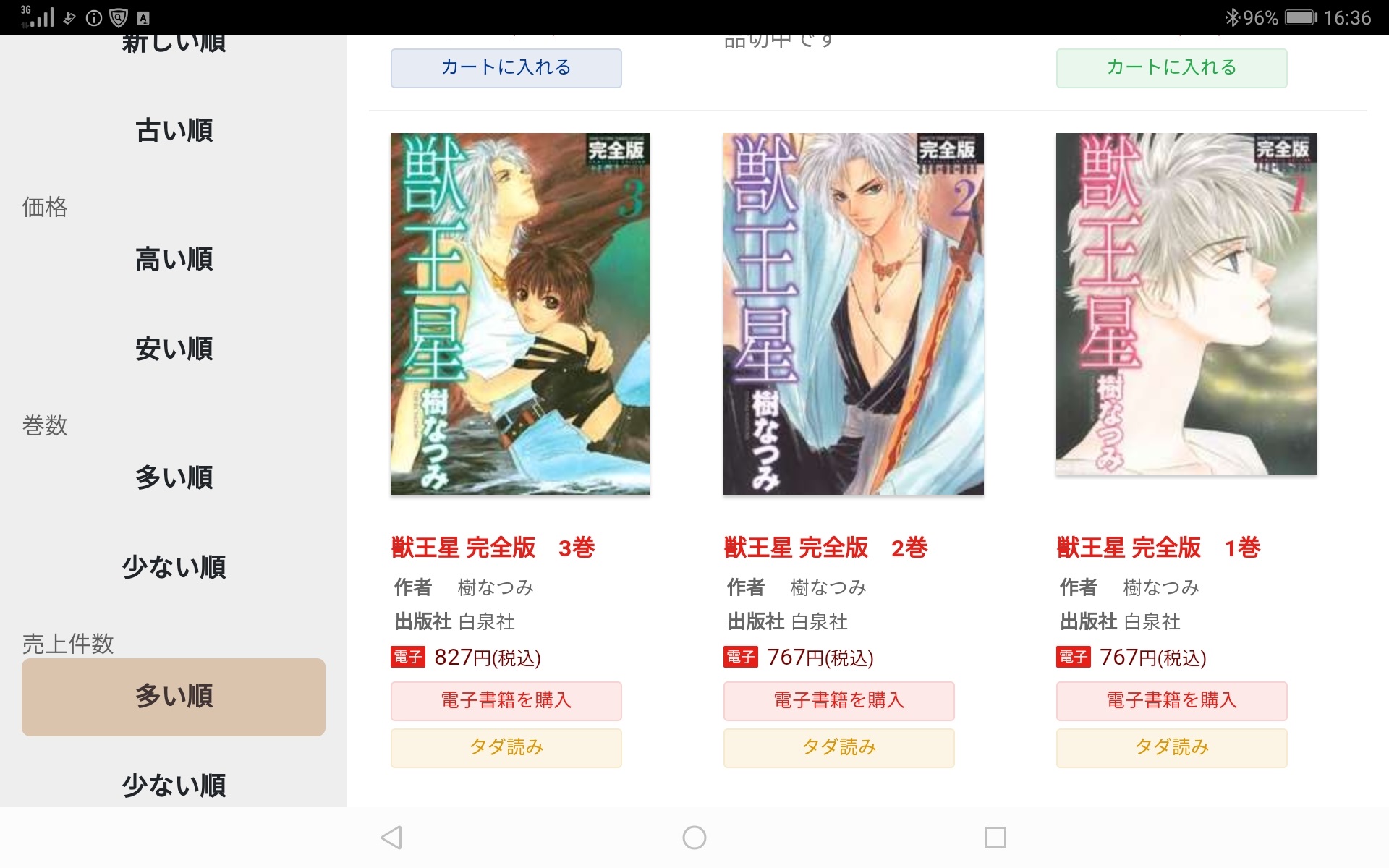Screen dimensions: 1389x868
Task: Sort by oldest first (古い順)
Action: coord(174,131)
